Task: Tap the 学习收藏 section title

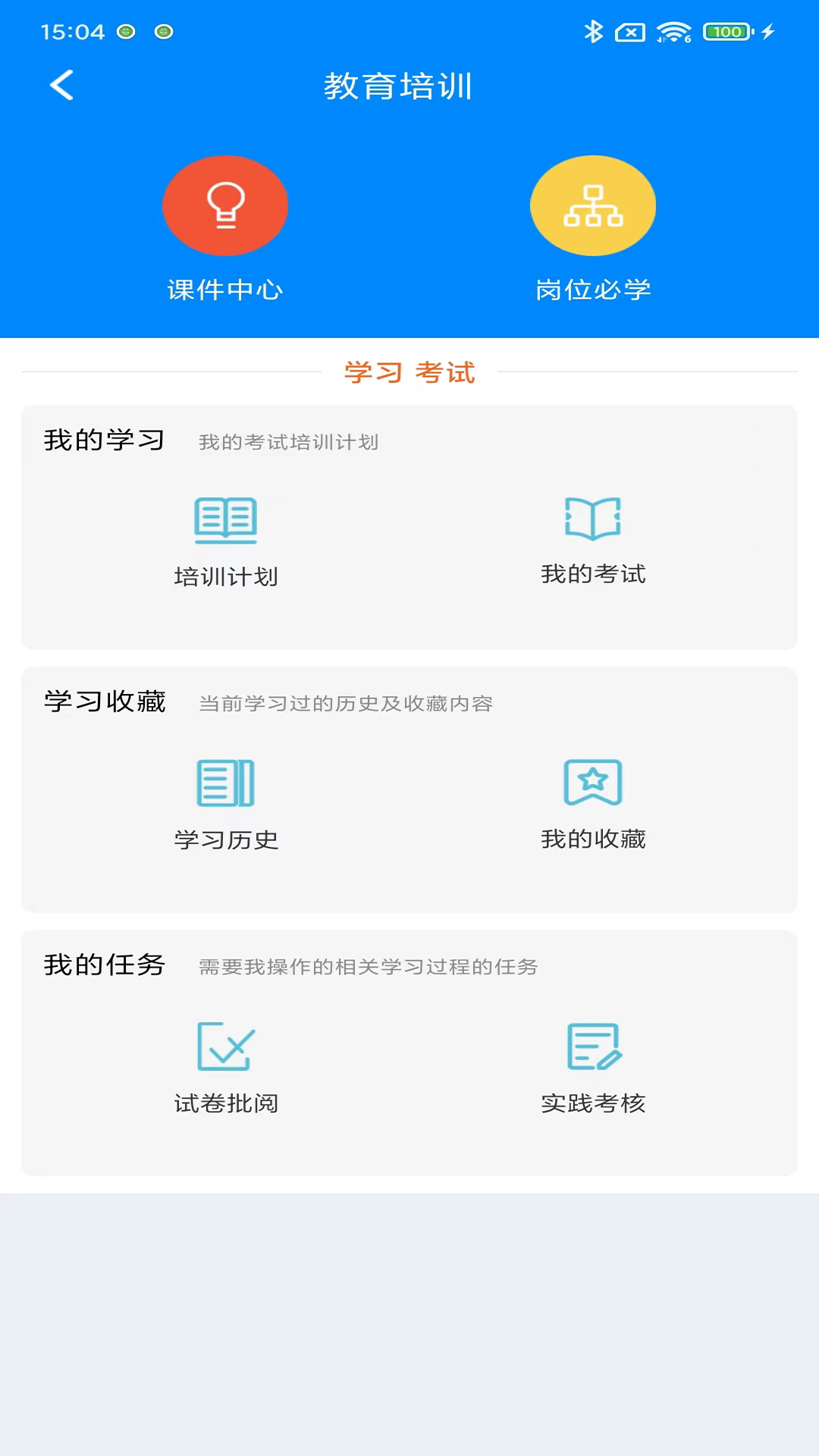Action: click(x=104, y=702)
